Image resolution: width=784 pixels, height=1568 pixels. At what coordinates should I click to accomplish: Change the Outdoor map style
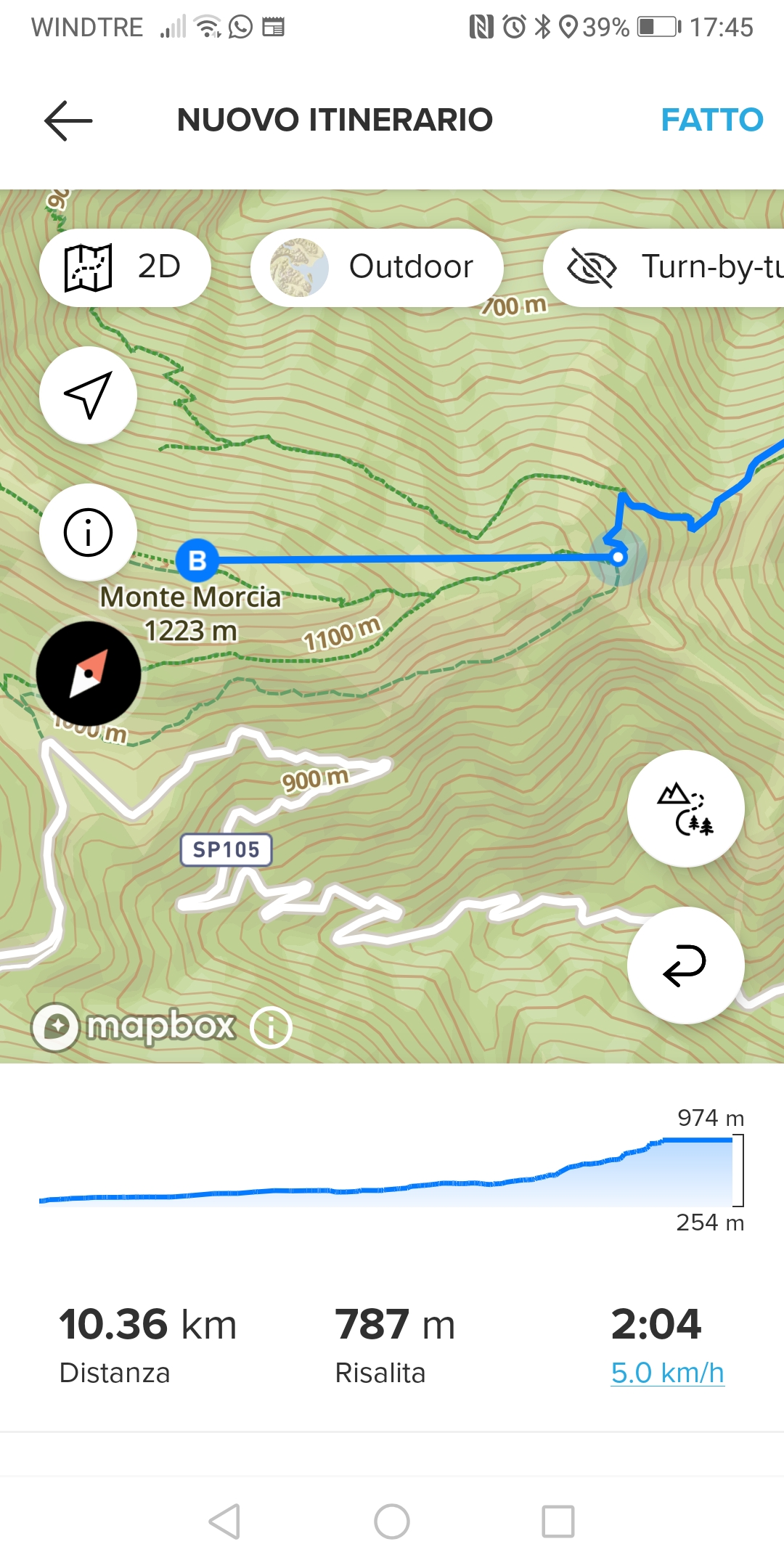[x=377, y=267]
